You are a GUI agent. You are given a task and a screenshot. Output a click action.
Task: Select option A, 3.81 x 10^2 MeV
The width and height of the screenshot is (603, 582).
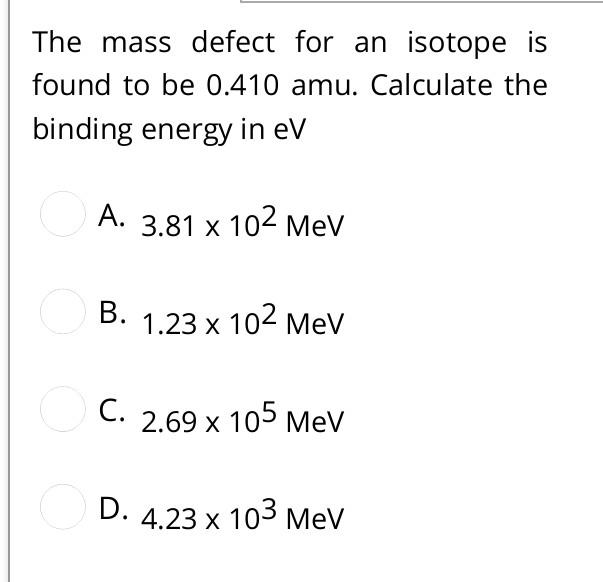click(58, 214)
